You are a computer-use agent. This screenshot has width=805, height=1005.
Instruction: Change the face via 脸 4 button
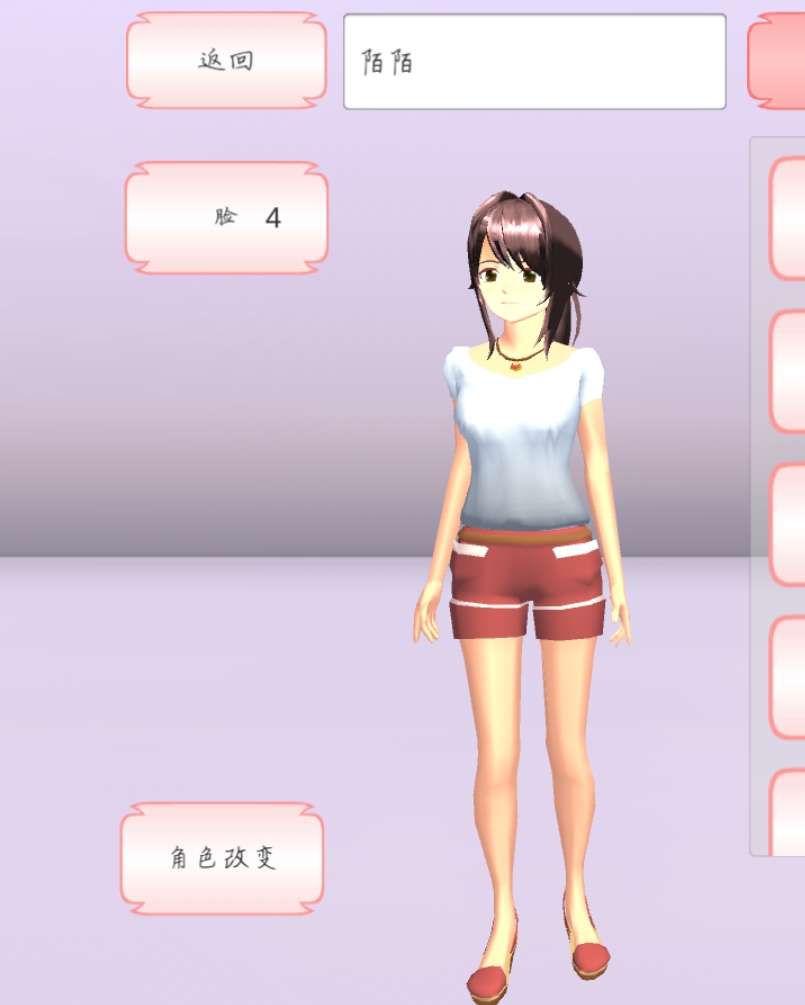[x=226, y=217]
